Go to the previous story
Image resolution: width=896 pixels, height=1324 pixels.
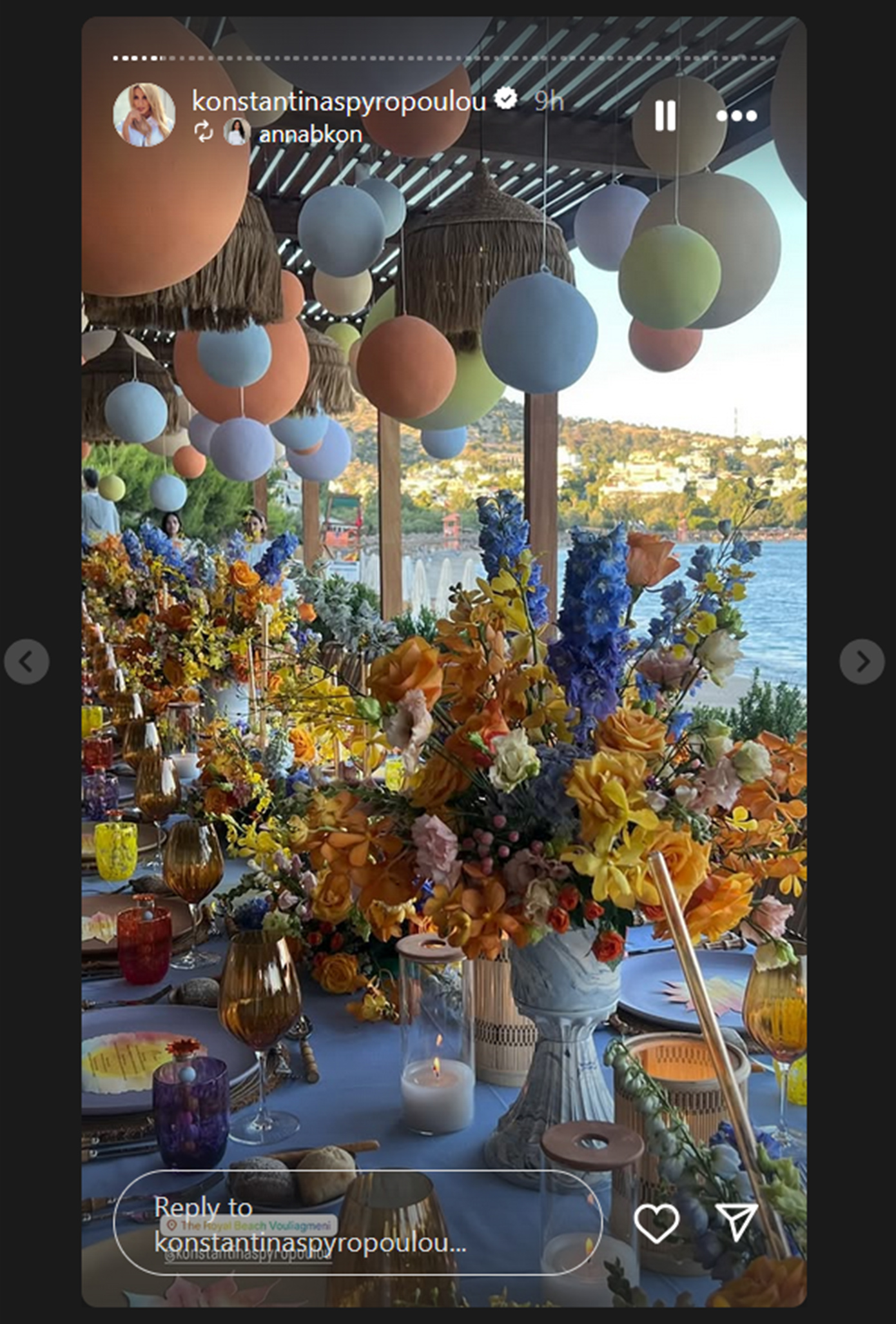pyautogui.click(x=26, y=661)
